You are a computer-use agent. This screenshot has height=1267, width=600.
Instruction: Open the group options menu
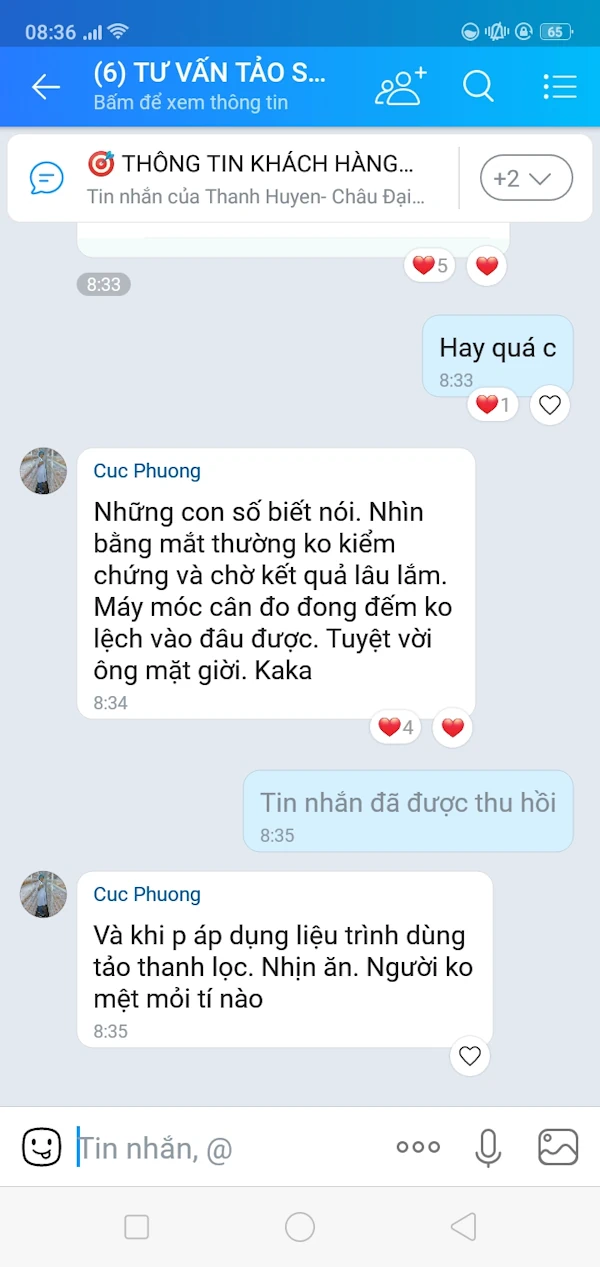[559, 87]
